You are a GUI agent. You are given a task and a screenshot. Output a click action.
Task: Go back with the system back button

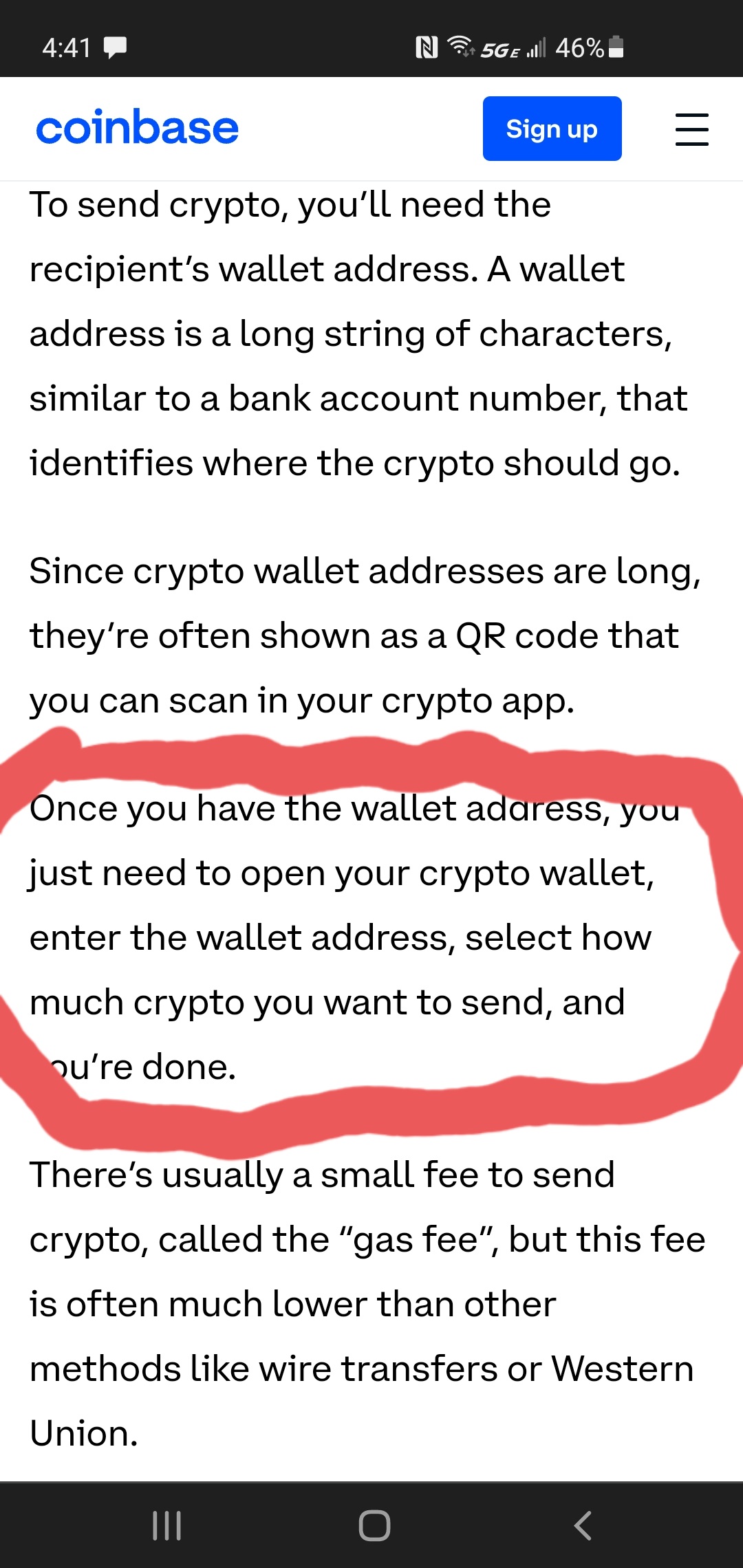click(582, 1525)
